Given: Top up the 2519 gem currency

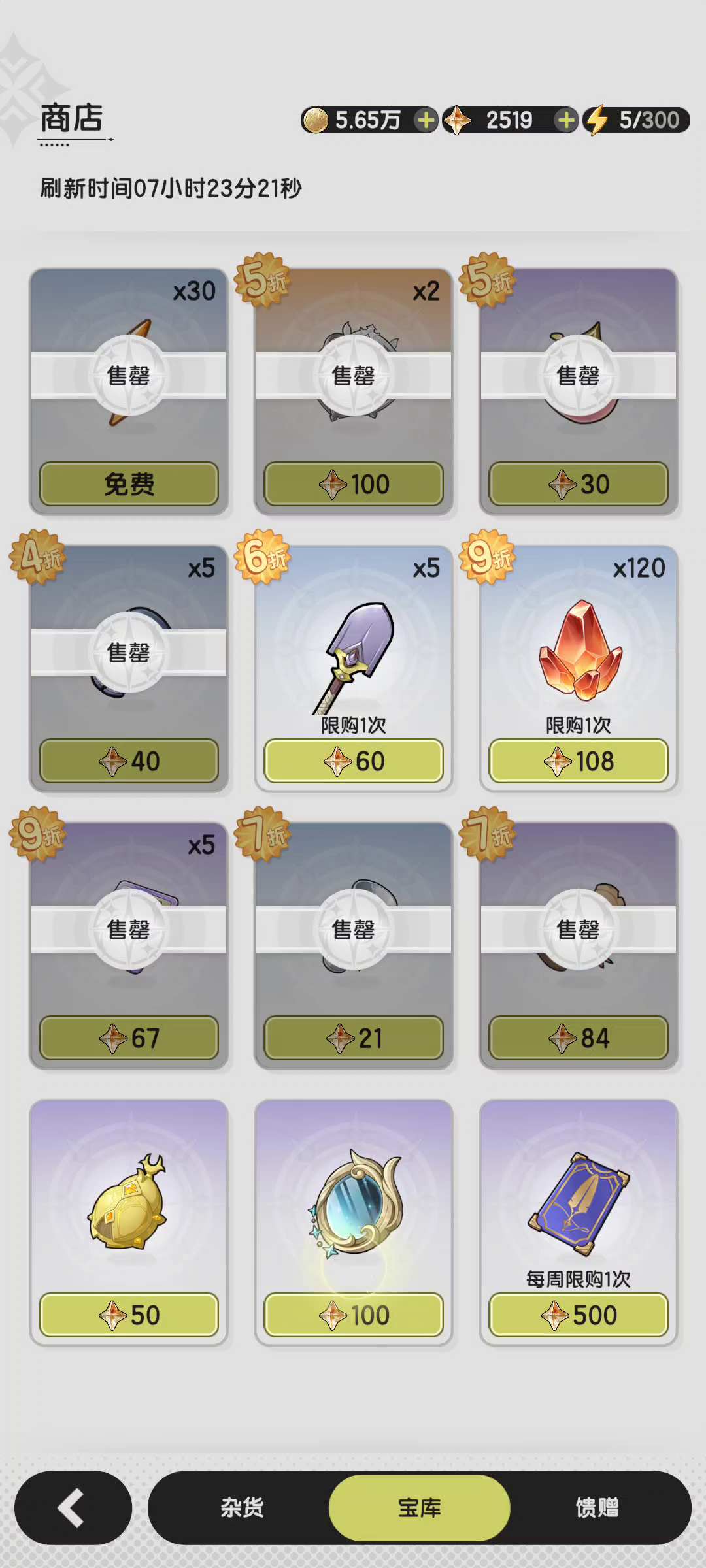Looking at the screenshot, I should (566, 120).
